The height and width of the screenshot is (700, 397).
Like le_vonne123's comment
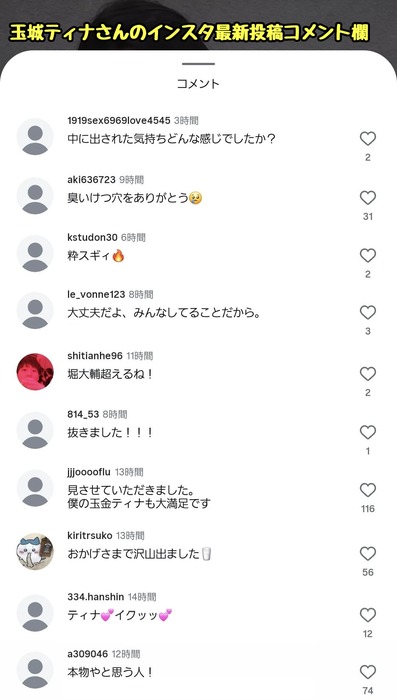coord(368,312)
